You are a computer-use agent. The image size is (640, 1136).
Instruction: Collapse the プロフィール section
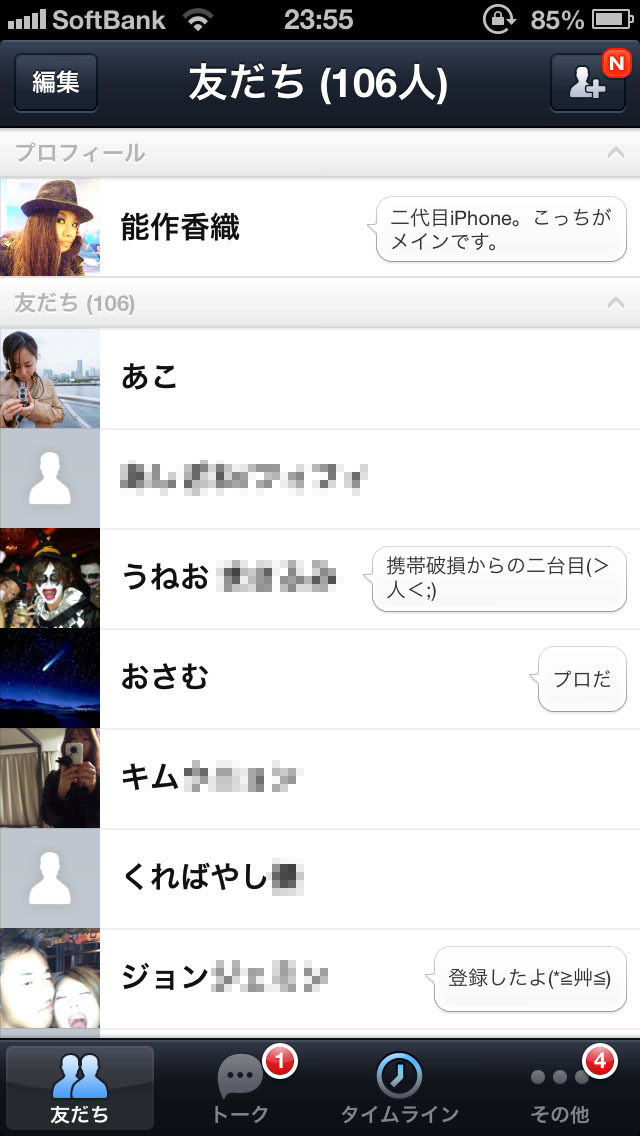pyautogui.click(x=616, y=153)
